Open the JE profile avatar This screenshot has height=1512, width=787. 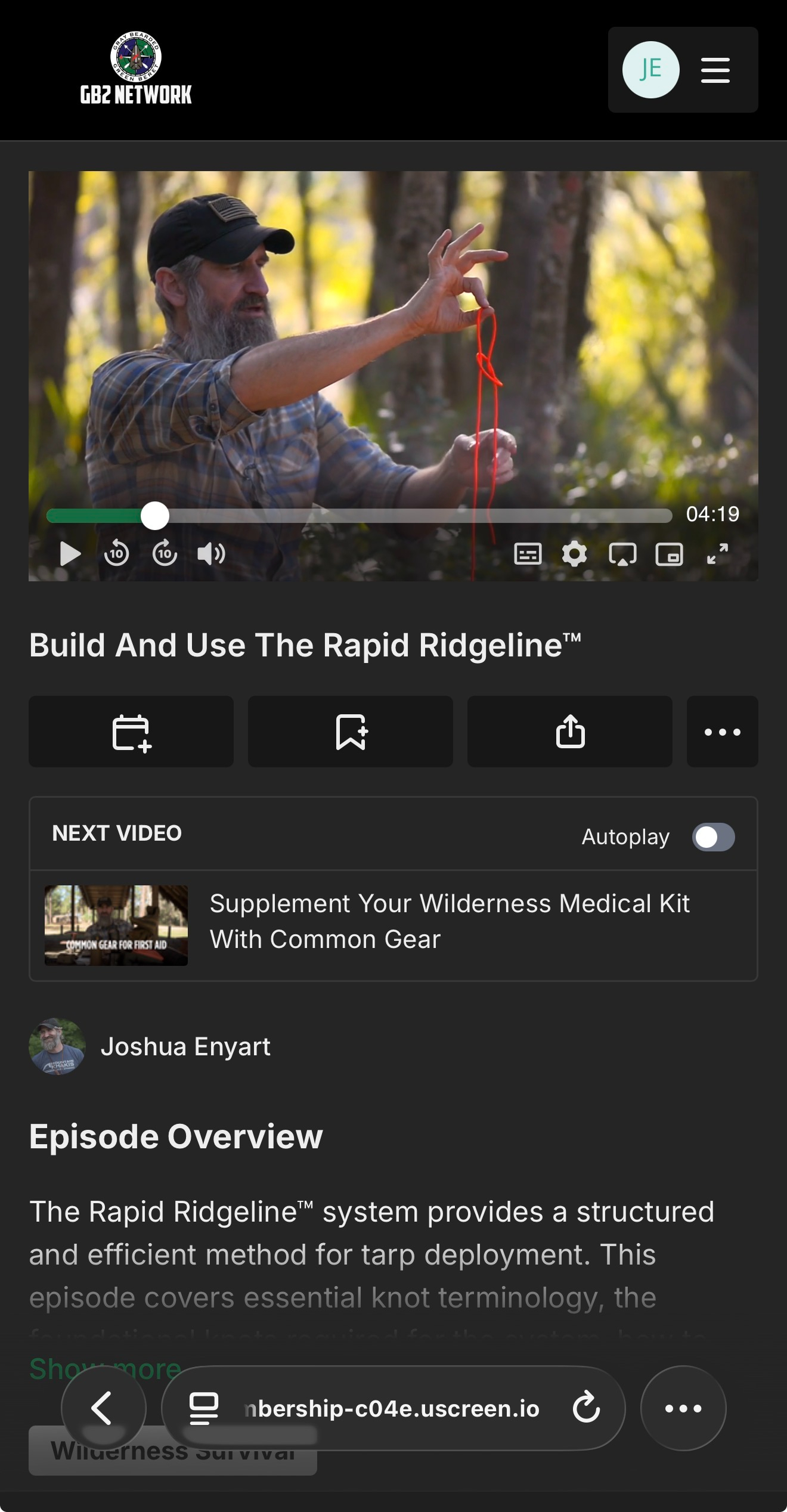pyautogui.click(x=650, y=70)
